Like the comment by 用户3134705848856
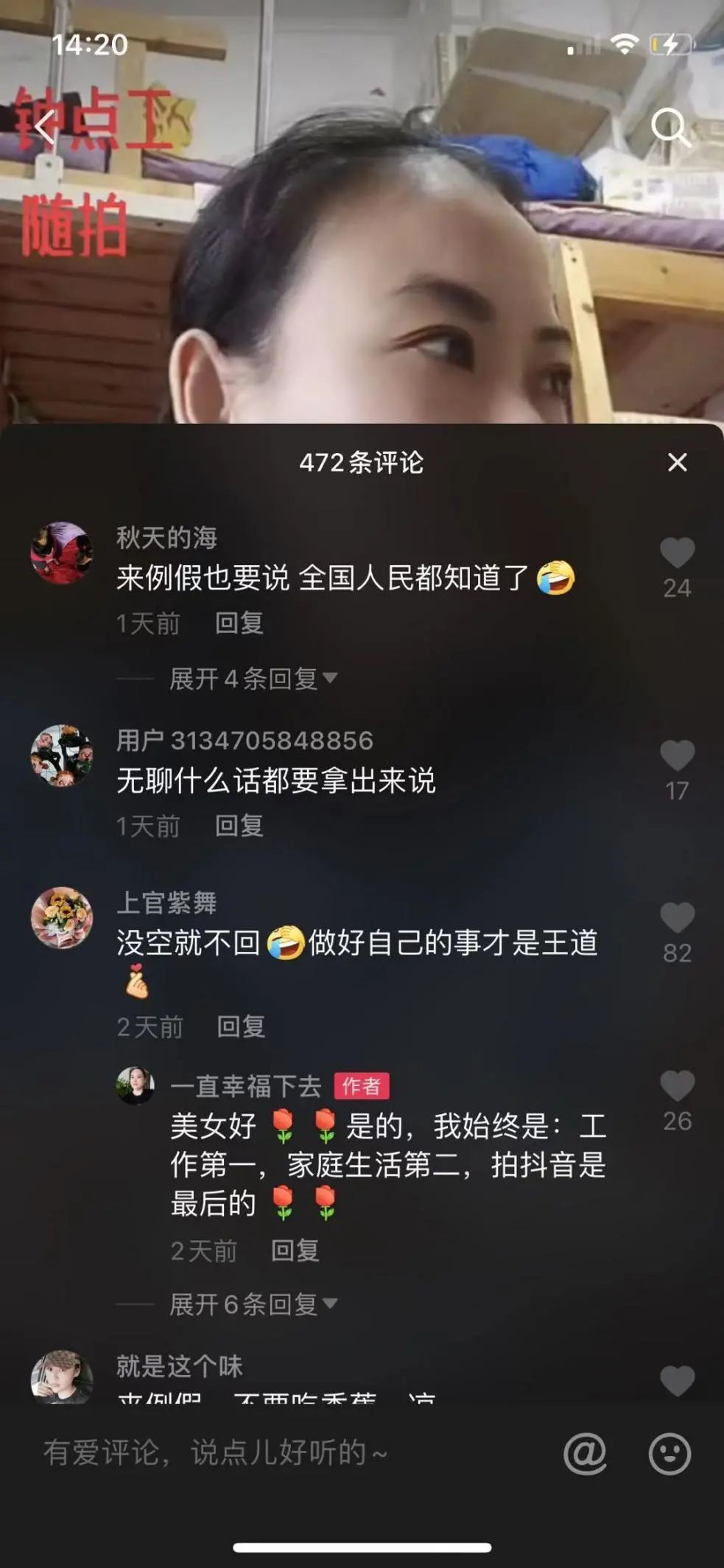The height and width of the screenshot is (1568, 724). 677,756
